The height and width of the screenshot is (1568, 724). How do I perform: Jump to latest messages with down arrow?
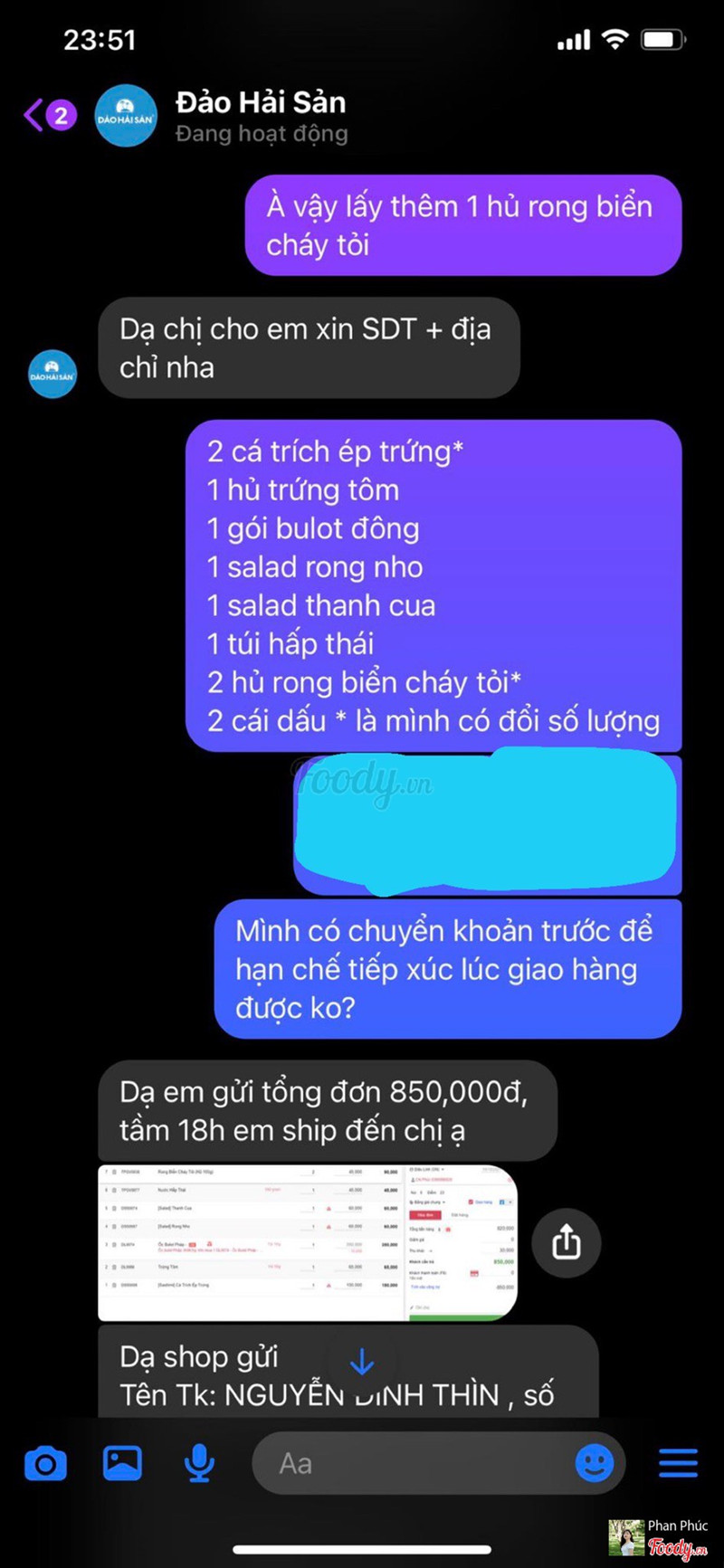pyautogui.click(x=362, y=1362)
